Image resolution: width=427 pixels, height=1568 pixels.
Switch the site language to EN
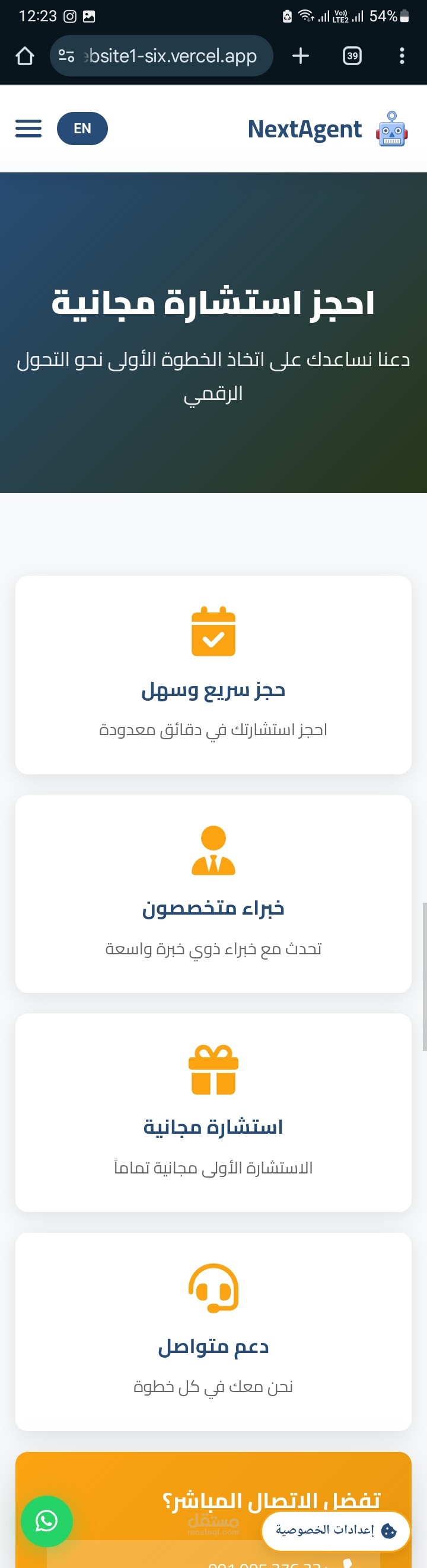click(82, 129)
